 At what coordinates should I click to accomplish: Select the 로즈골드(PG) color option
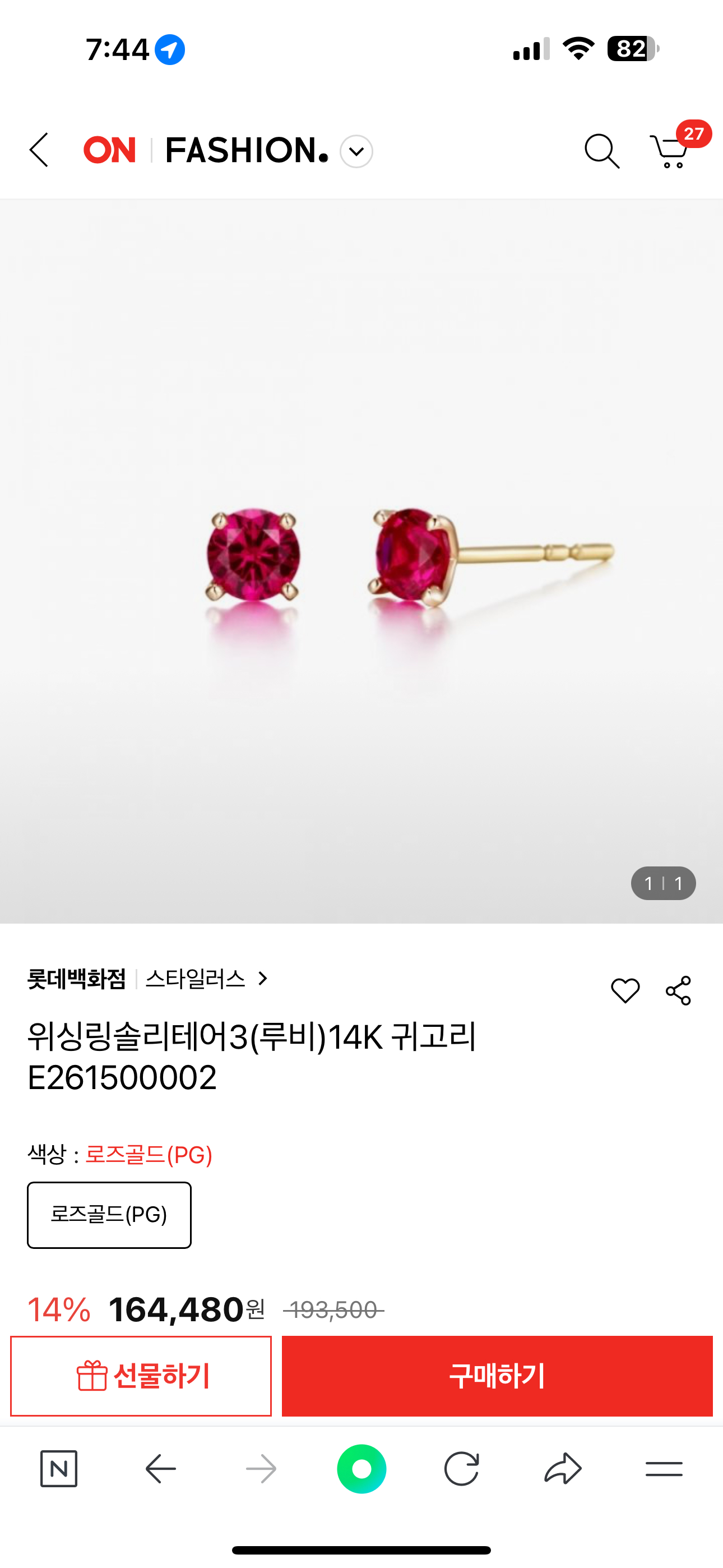[109, 1215]
